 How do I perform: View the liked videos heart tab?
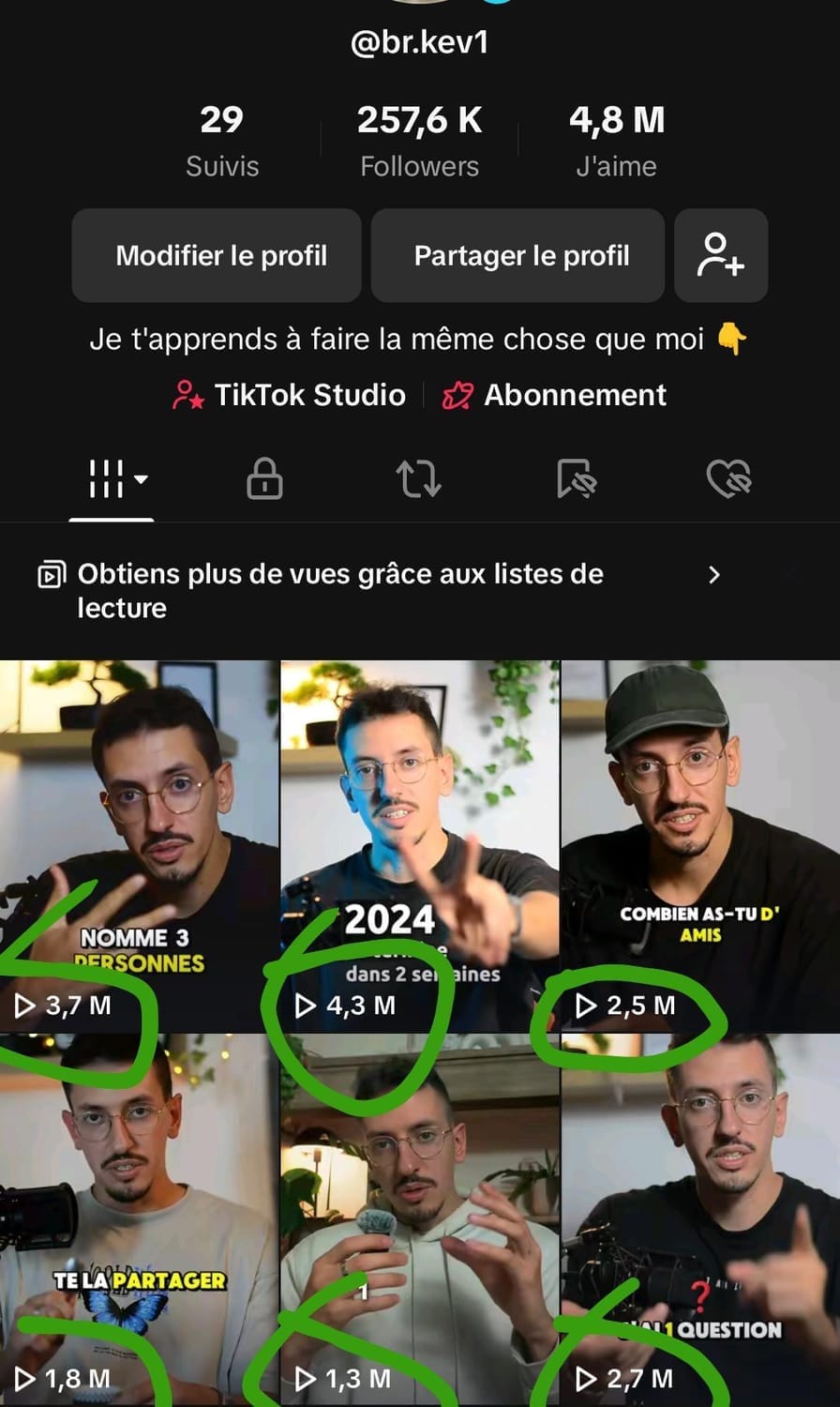point(729,478)
